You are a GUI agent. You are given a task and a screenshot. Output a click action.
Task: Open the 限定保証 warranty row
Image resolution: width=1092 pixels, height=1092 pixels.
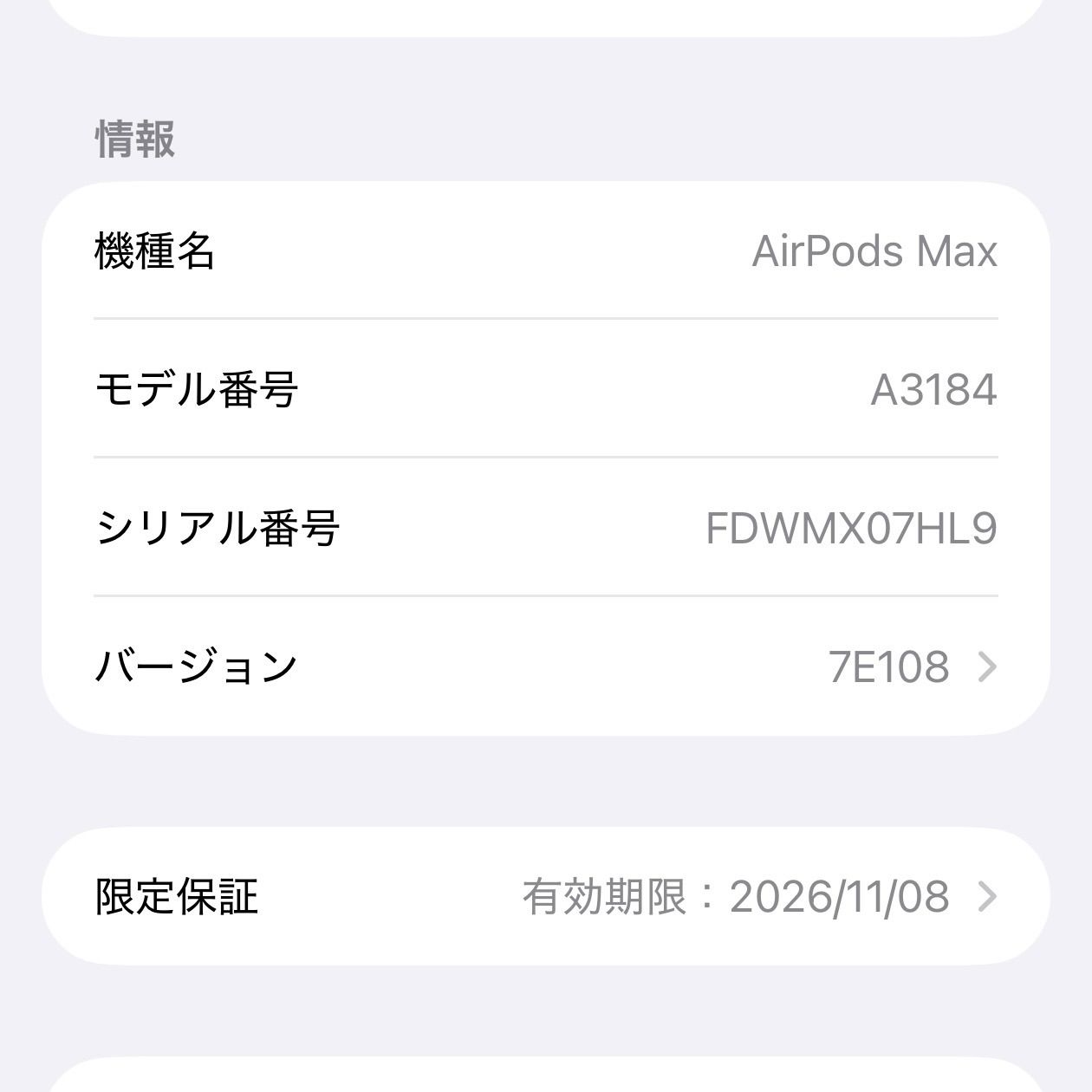546,896
